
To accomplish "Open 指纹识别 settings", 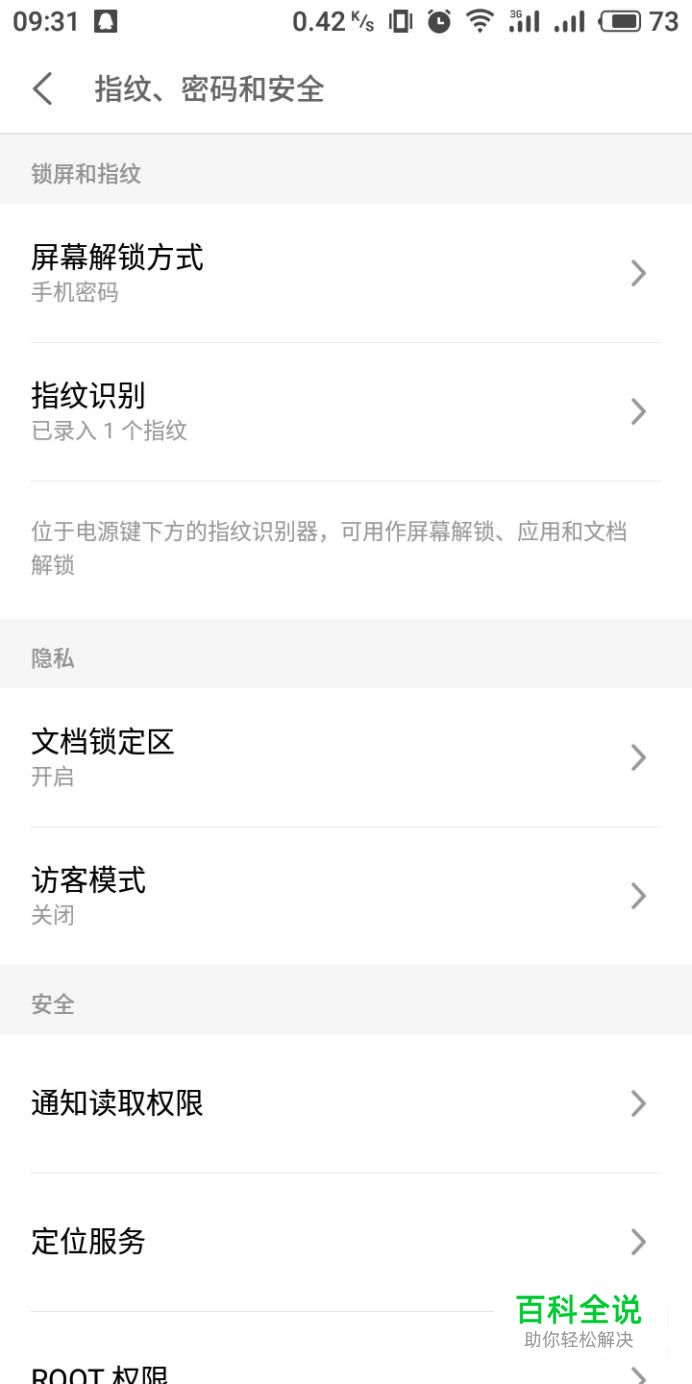I will (345, 412).
